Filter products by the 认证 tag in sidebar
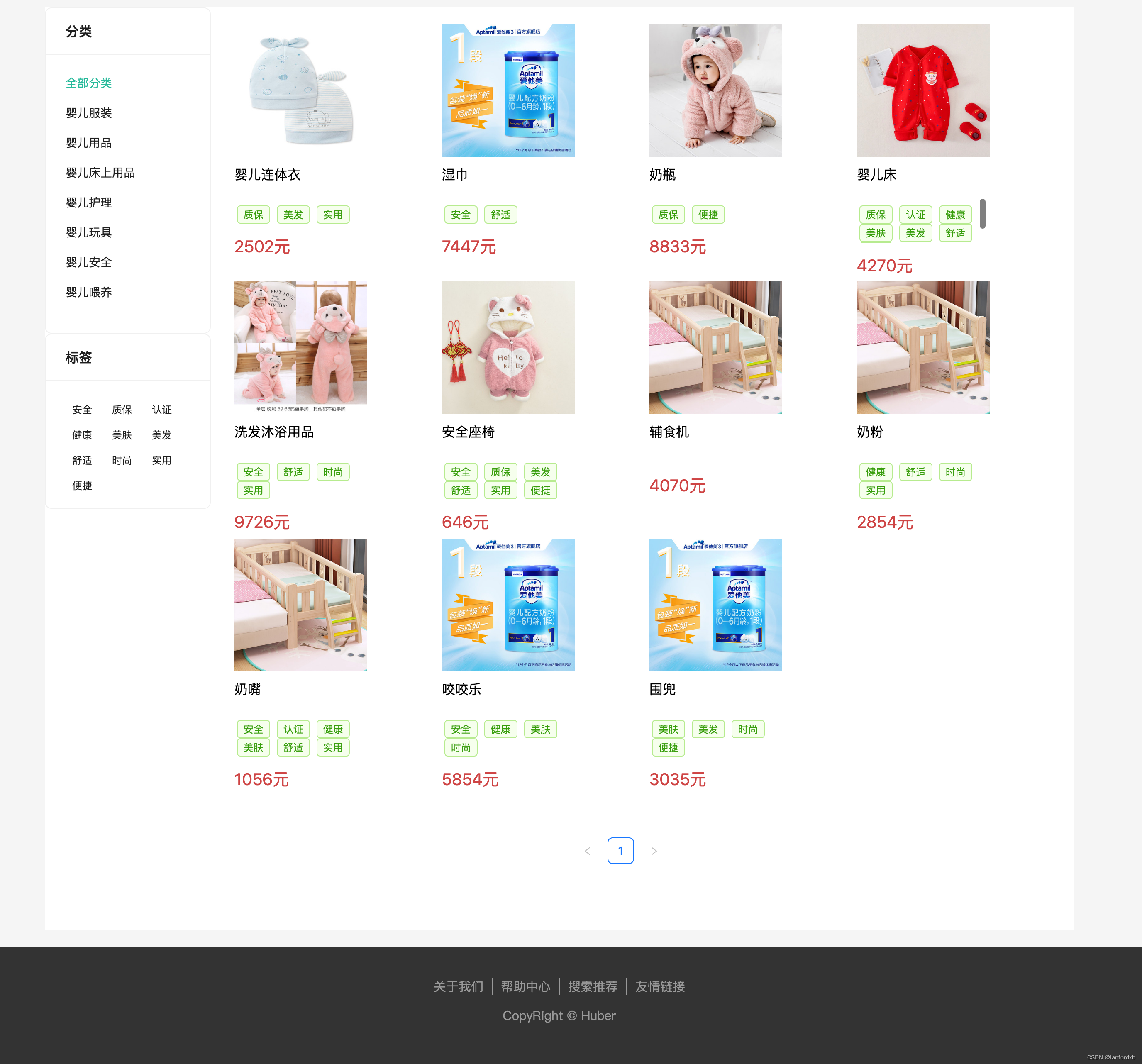Screen dimensions: 1142x1064 pos(161,410)
